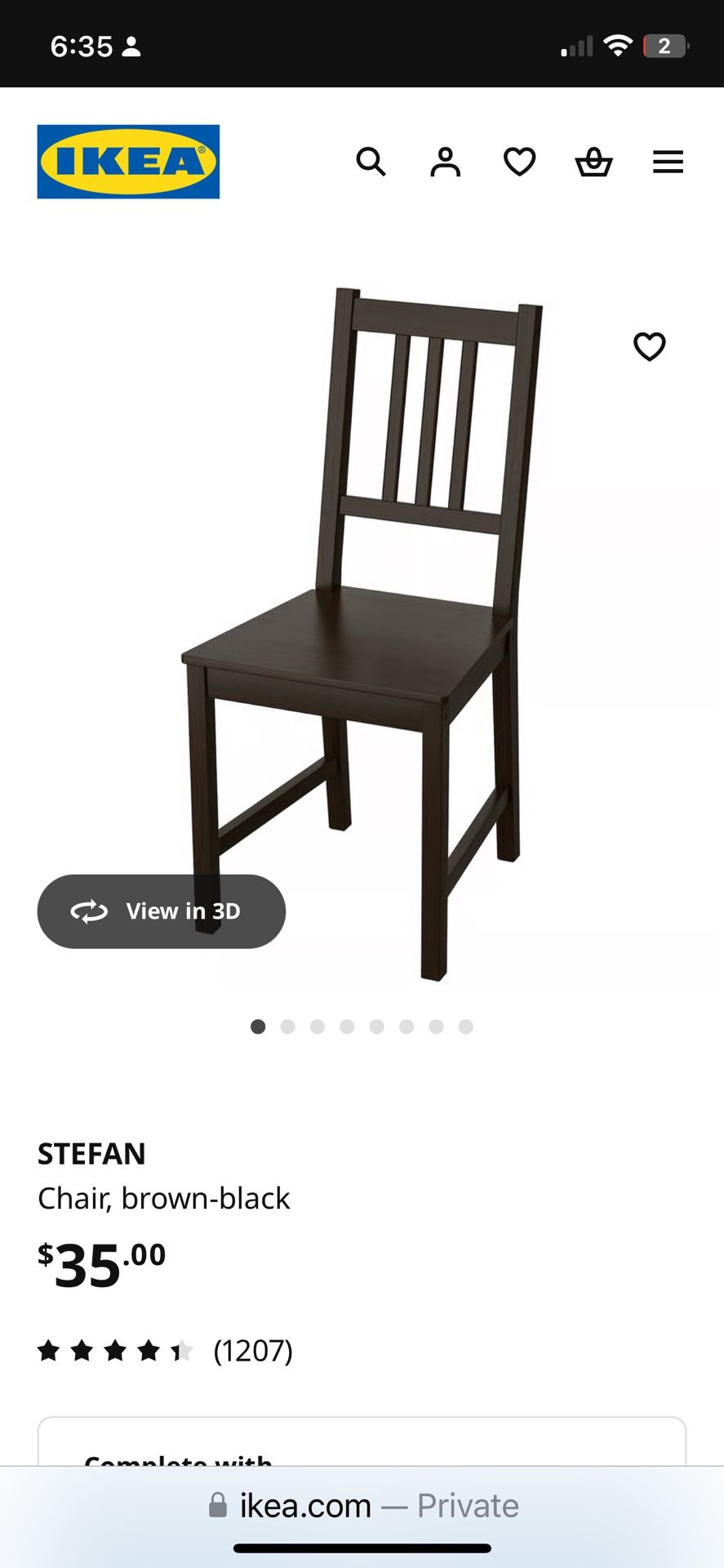Go to IKEA home via logo
Screen dimensions: 724x1568
point(128,162)
